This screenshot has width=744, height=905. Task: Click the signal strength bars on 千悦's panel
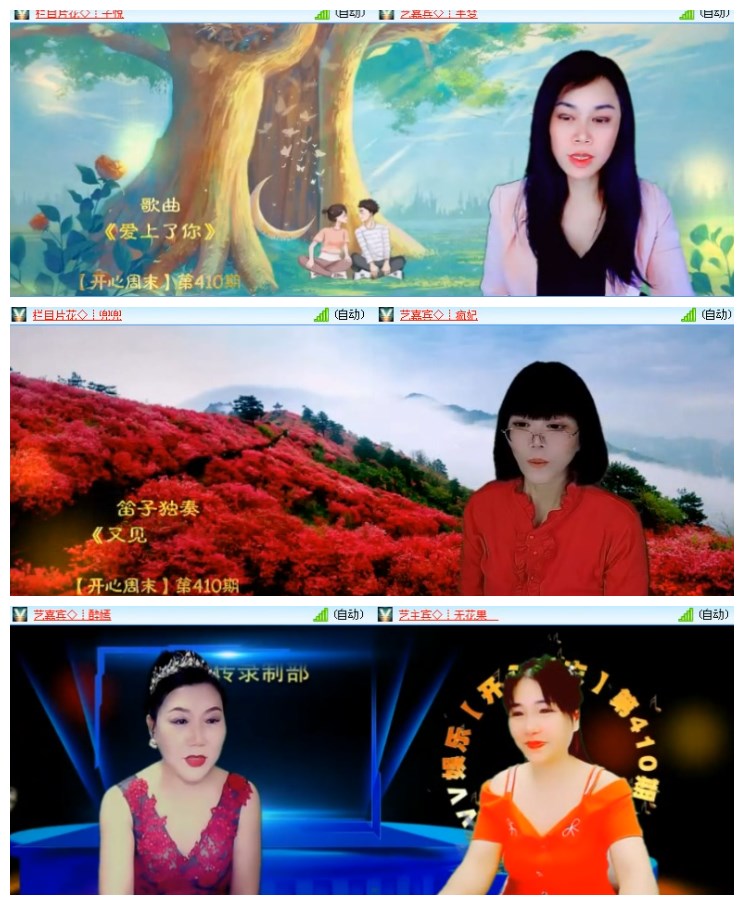click(320, 13)
